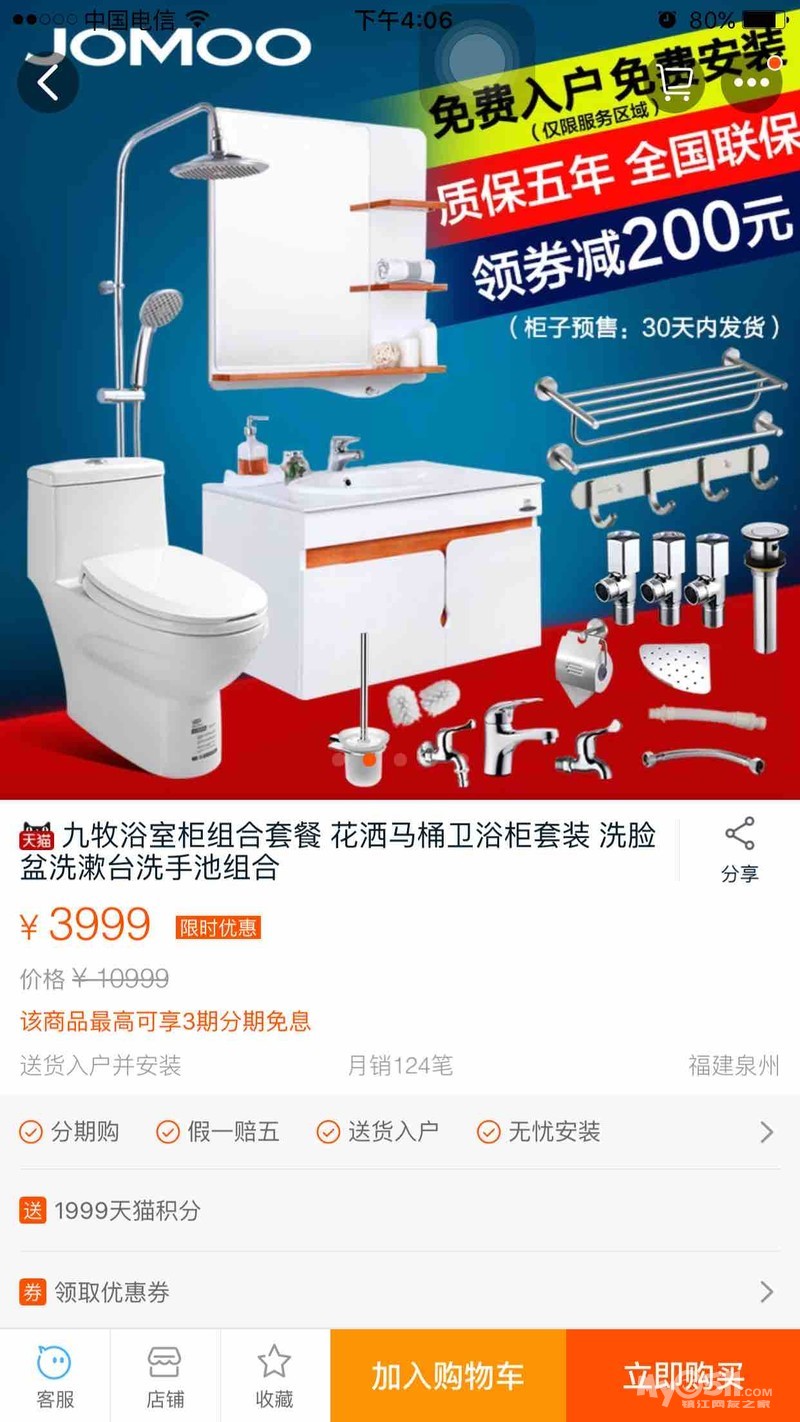Open 领取优惠券 coupon row
The height and width of the screenshot is (1422, 800).
point(400,1292)
